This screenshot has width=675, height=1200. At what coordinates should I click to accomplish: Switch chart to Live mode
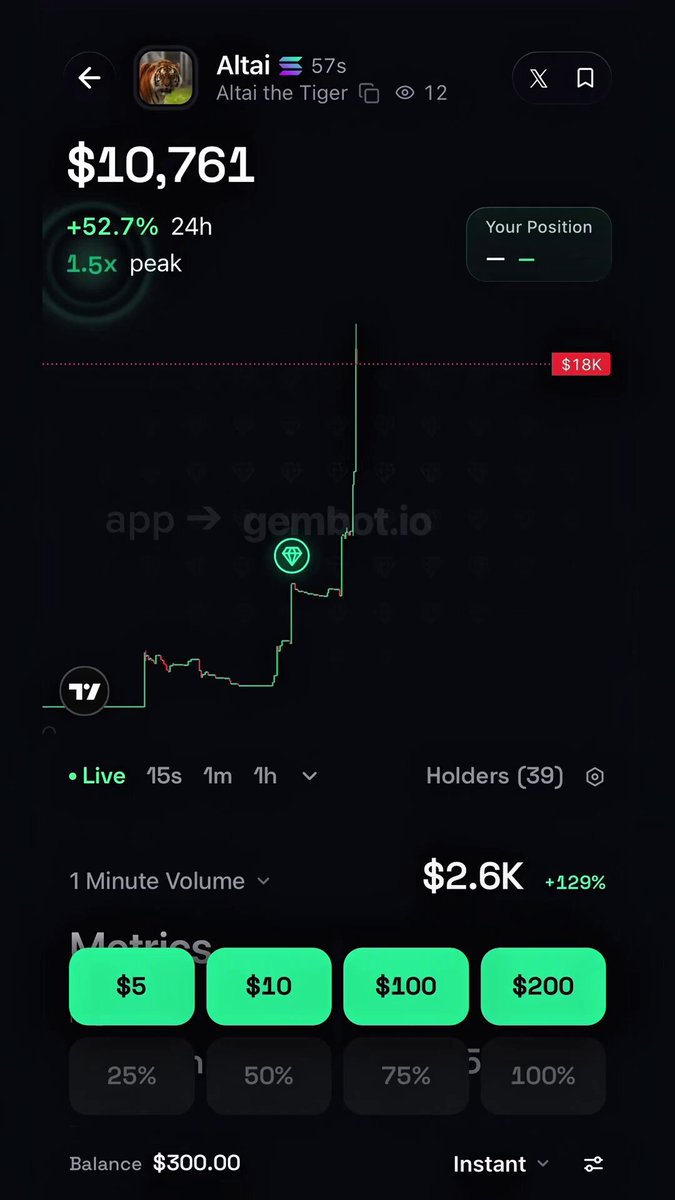(x=97, y=776)
